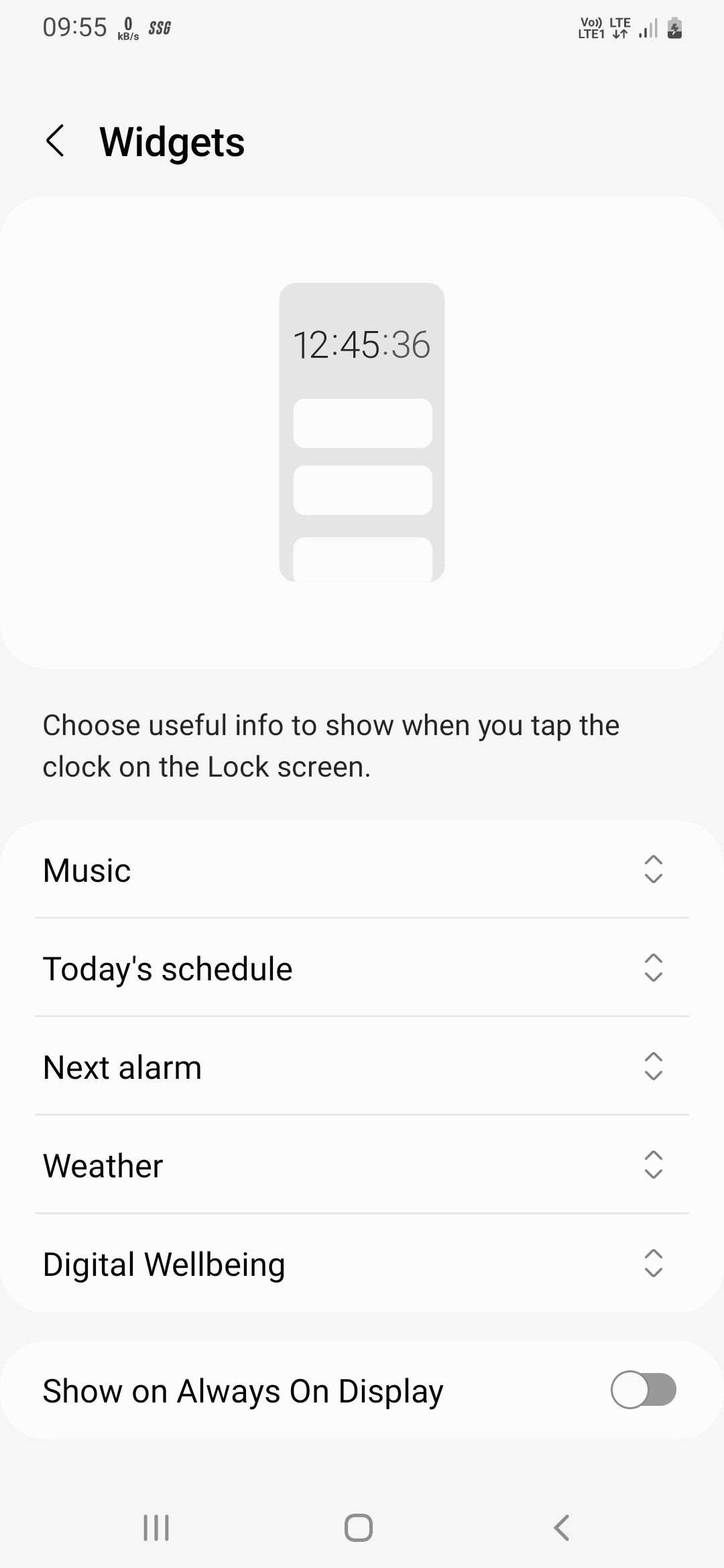Image resolution: width=724 pixels, height=1568 pixels.
Task: Select the Music widget row
Action: click(268, 870)
